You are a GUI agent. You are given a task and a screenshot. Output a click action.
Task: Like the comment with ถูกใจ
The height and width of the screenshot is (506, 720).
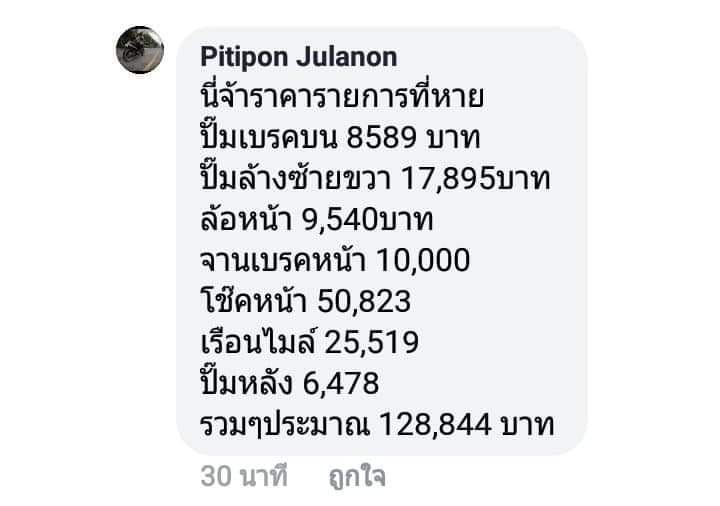tap(357, 477)
